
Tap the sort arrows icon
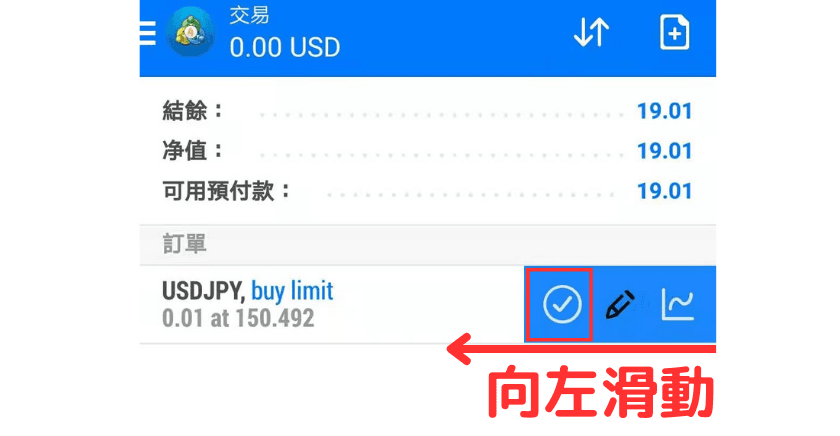(591, 33)
